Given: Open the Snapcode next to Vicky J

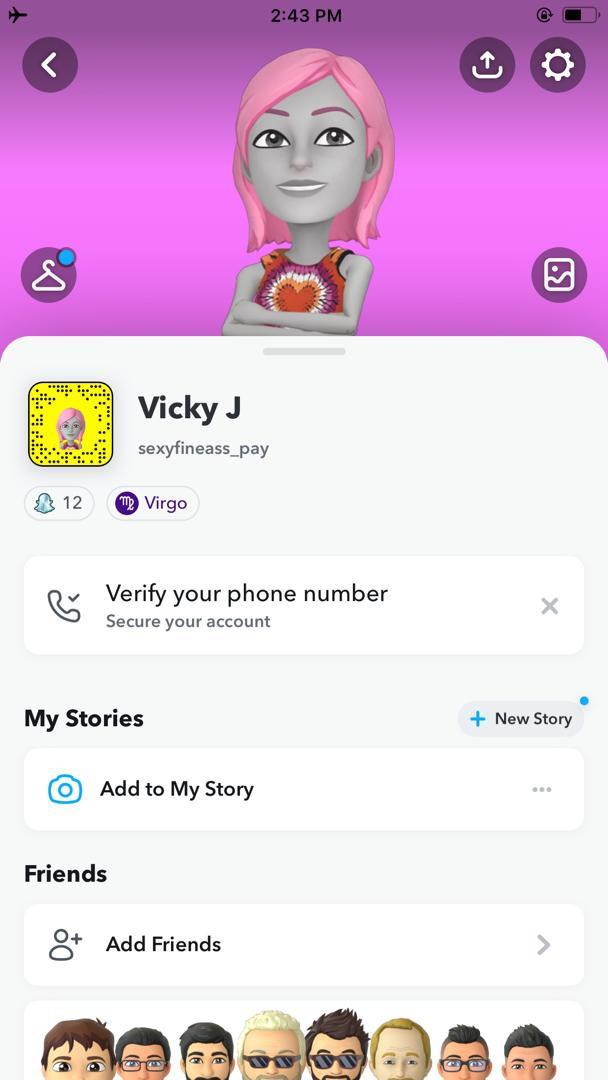Looking at the screenshot, I should pyautogui.click(x=70, y=425).
